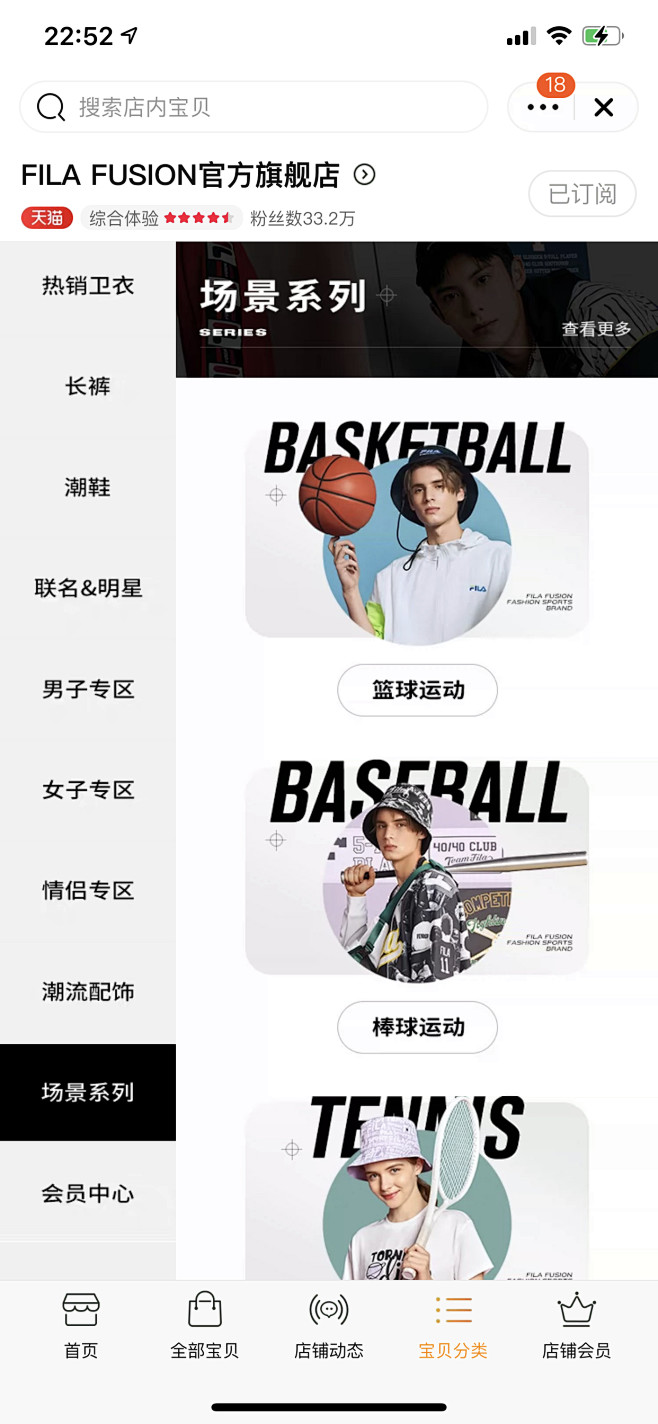
Task: Open the three-dots more menu
Action: point(543,108)
